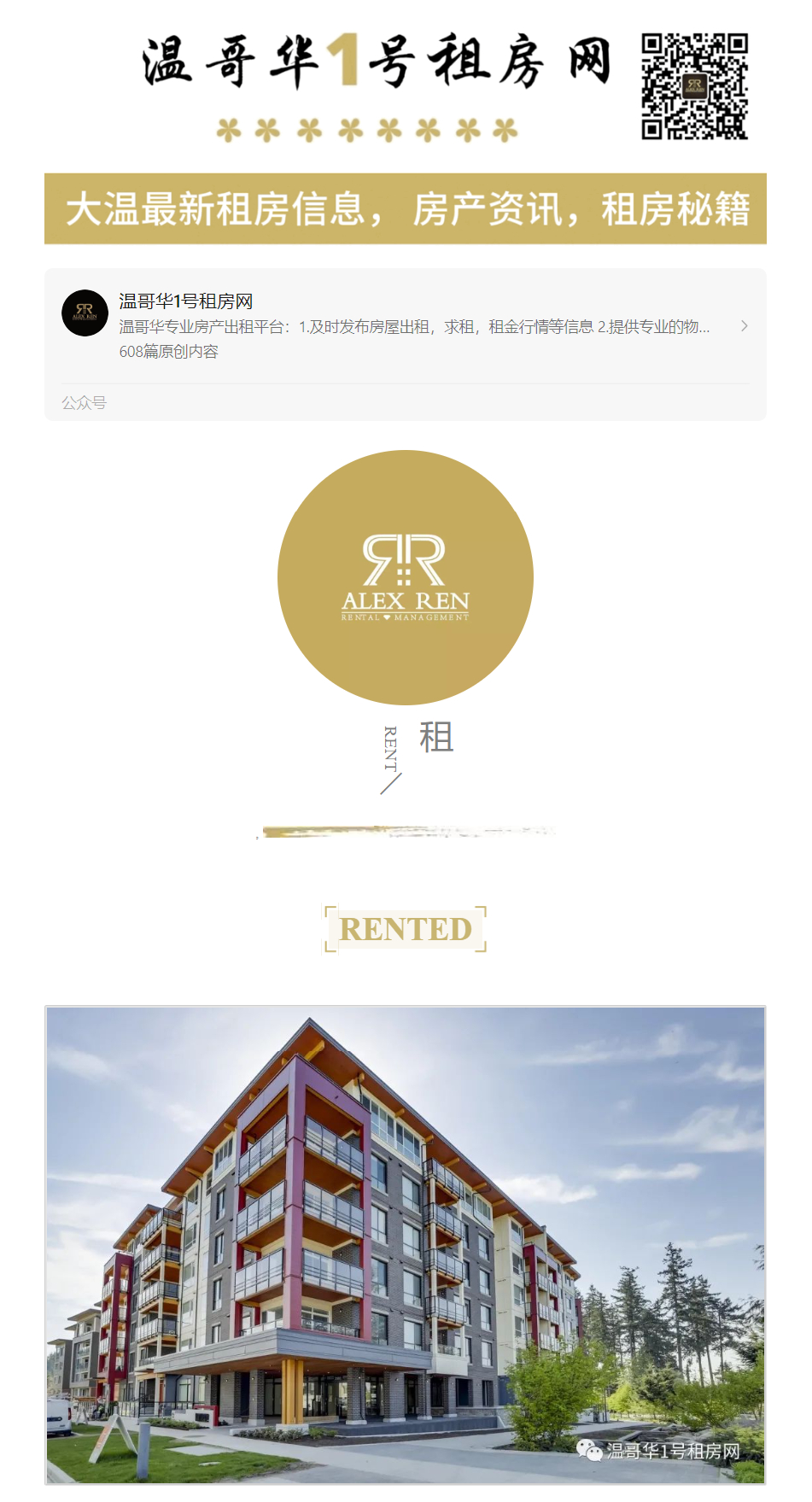The image size is (812, 1502).
Task: Open the 温哥华1号租房网 official account card
Action: click(x=405, y=327)
